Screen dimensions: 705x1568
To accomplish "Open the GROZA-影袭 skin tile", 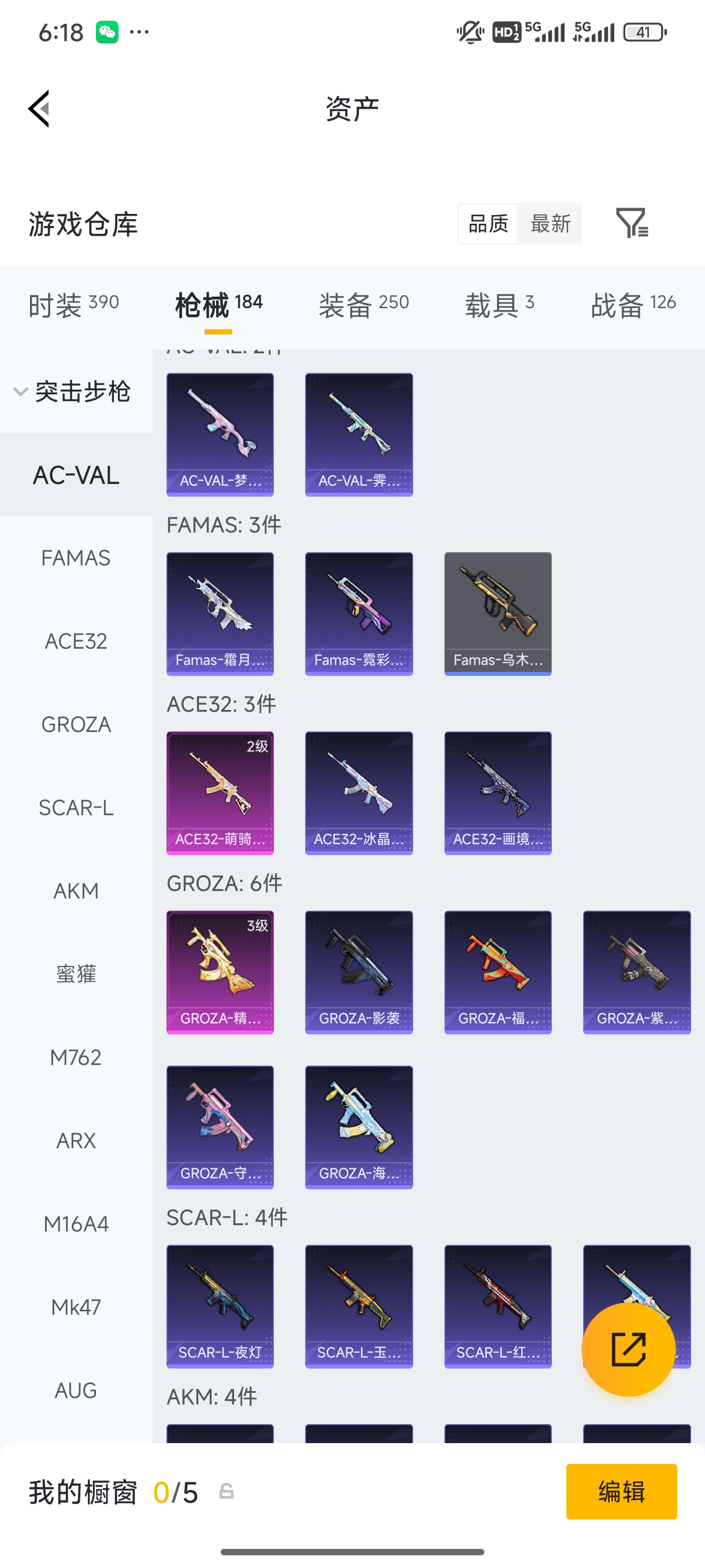I will click(359, 972).
